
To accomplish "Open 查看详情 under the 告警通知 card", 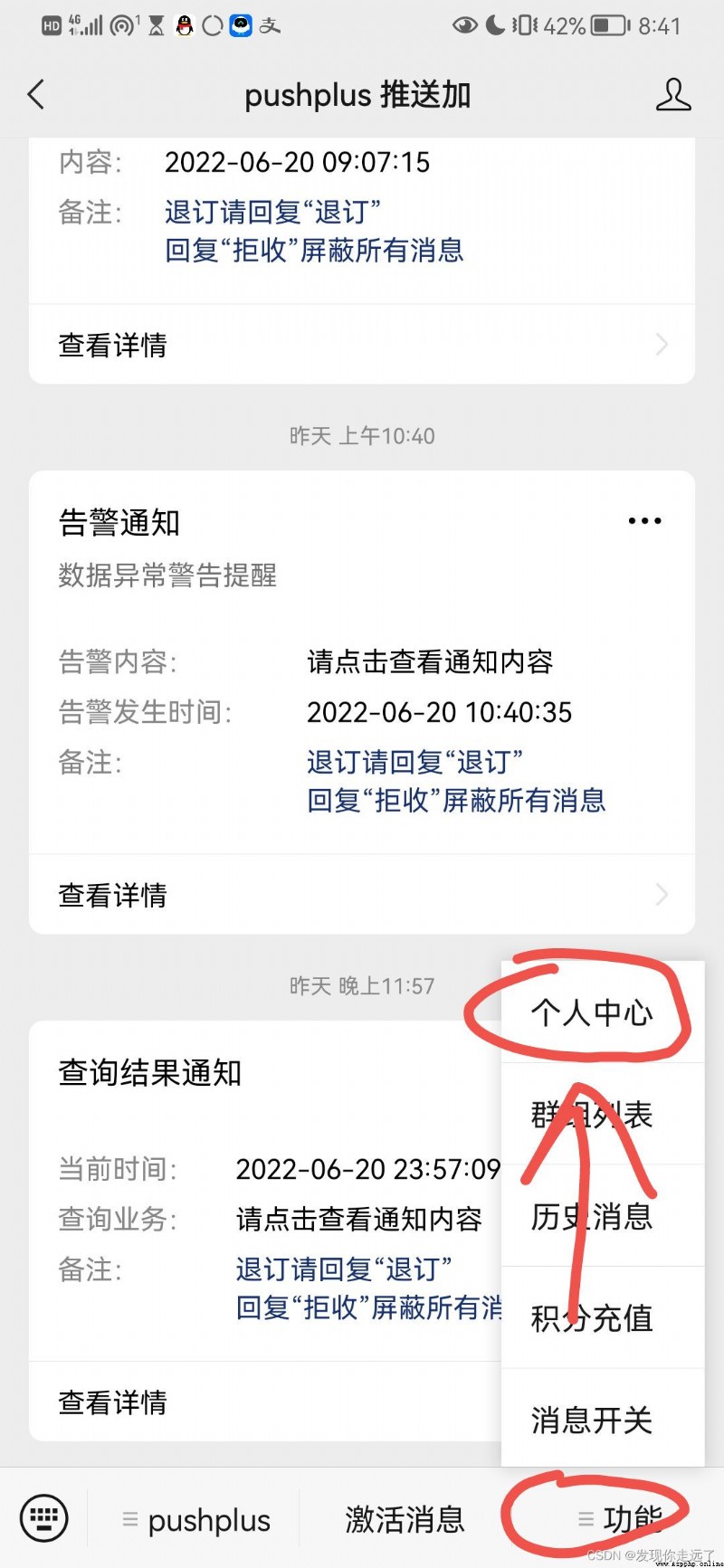I will coord(362,895).
